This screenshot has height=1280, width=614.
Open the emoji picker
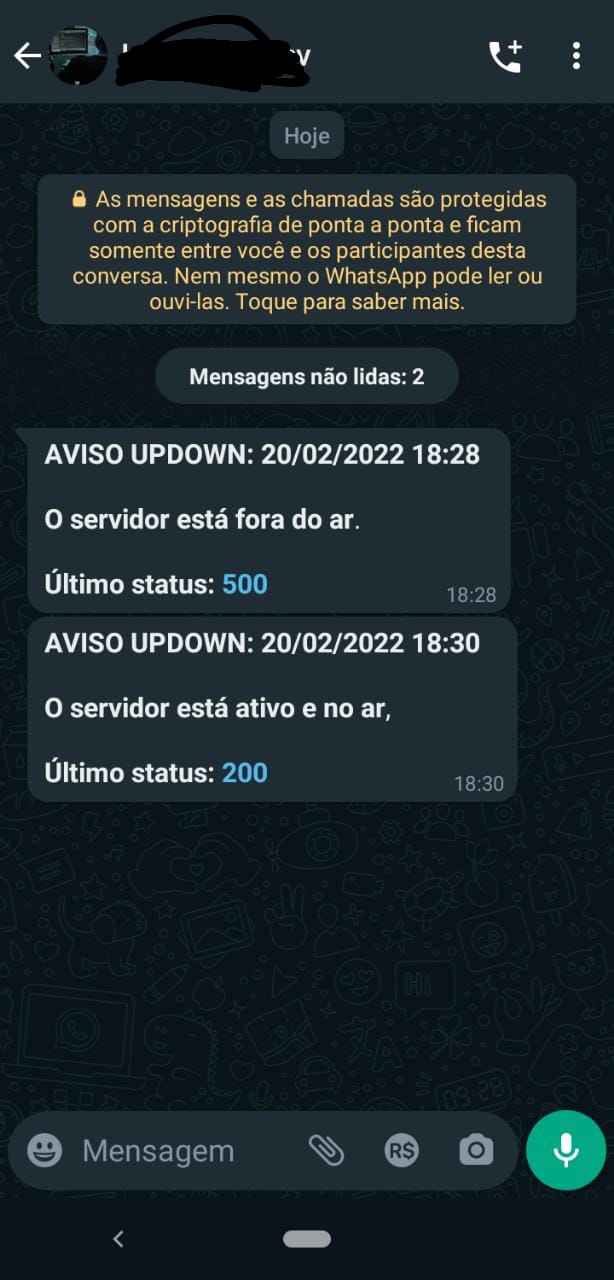(x=45, y=1150)
